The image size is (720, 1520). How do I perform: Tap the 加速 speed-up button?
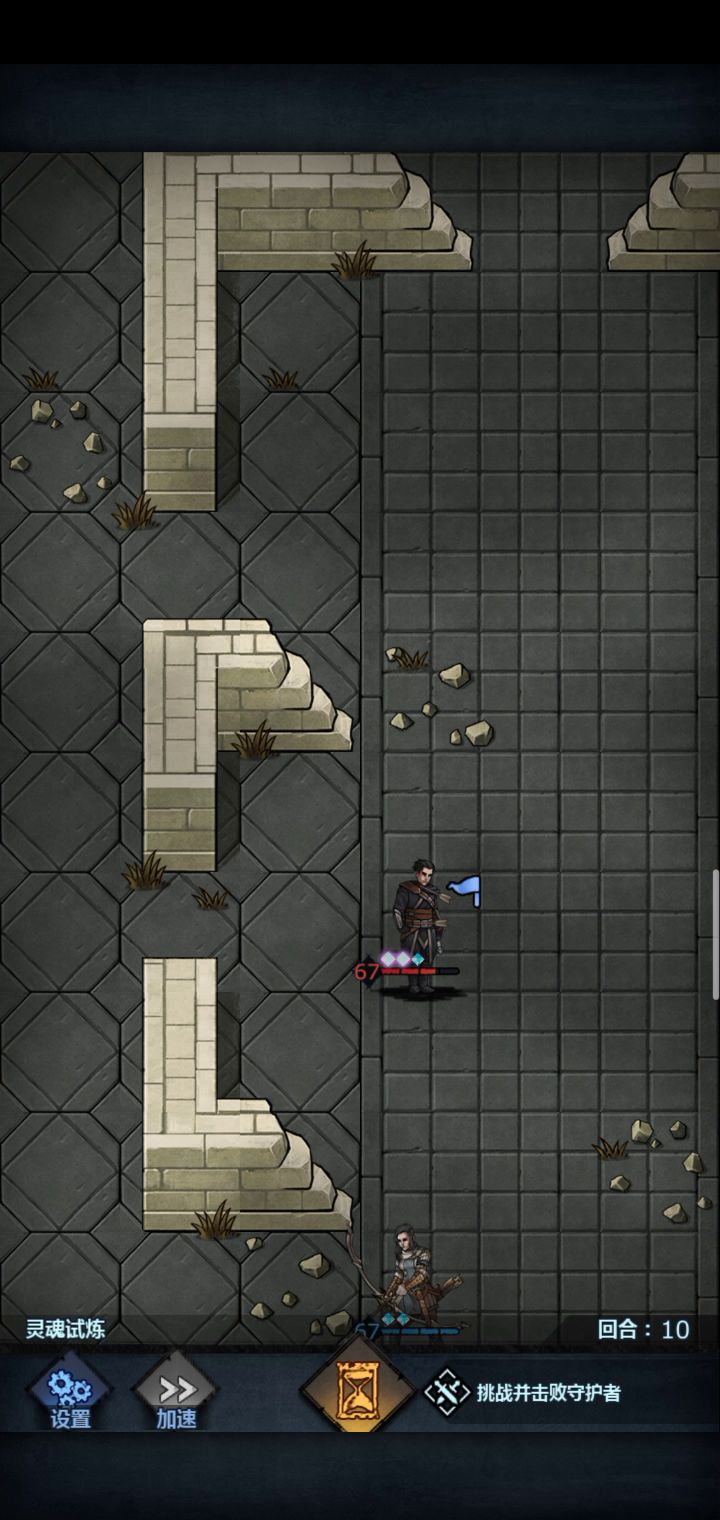(176, 1393)
